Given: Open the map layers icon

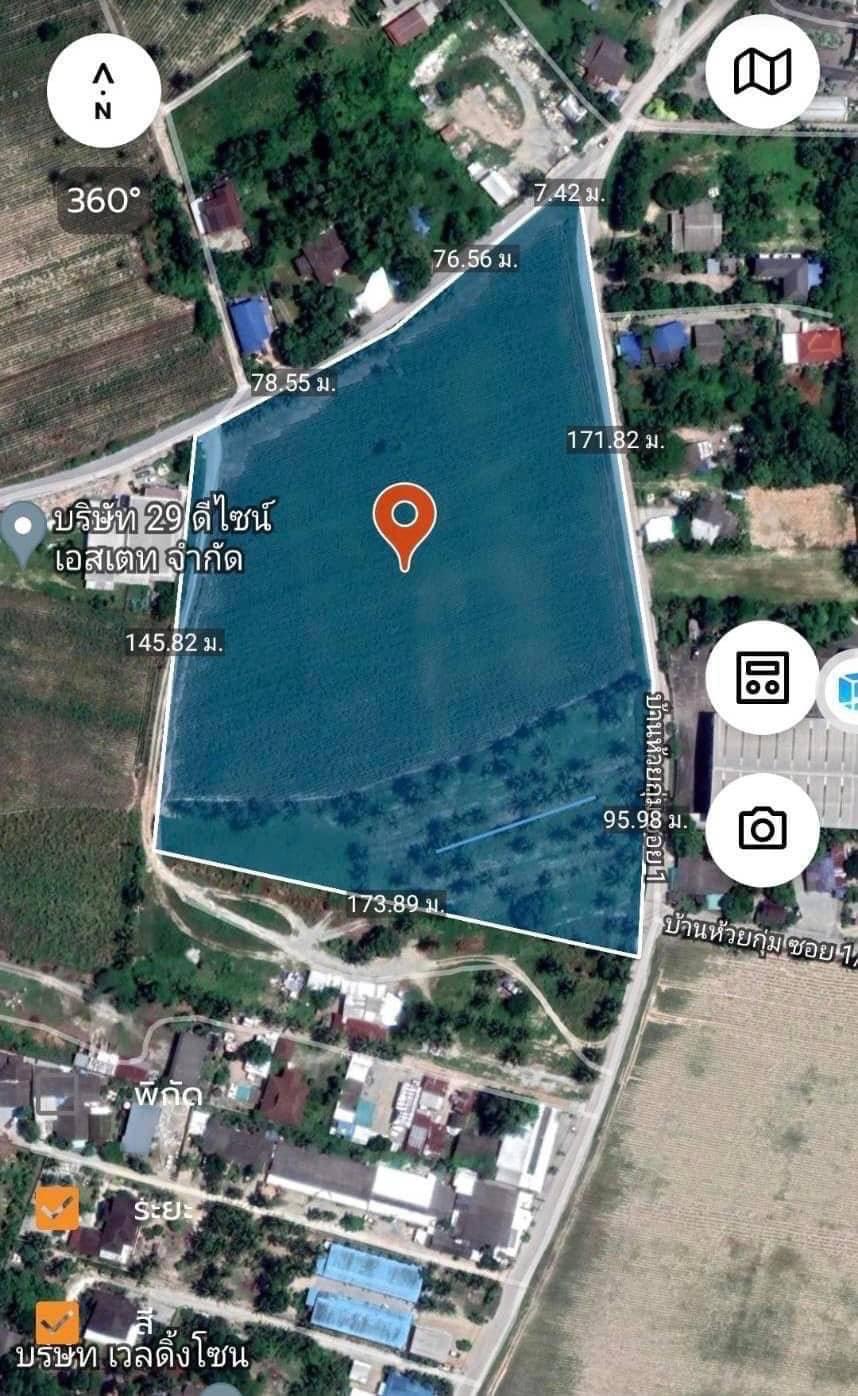Looking at the screenshot, I should 762,71.
